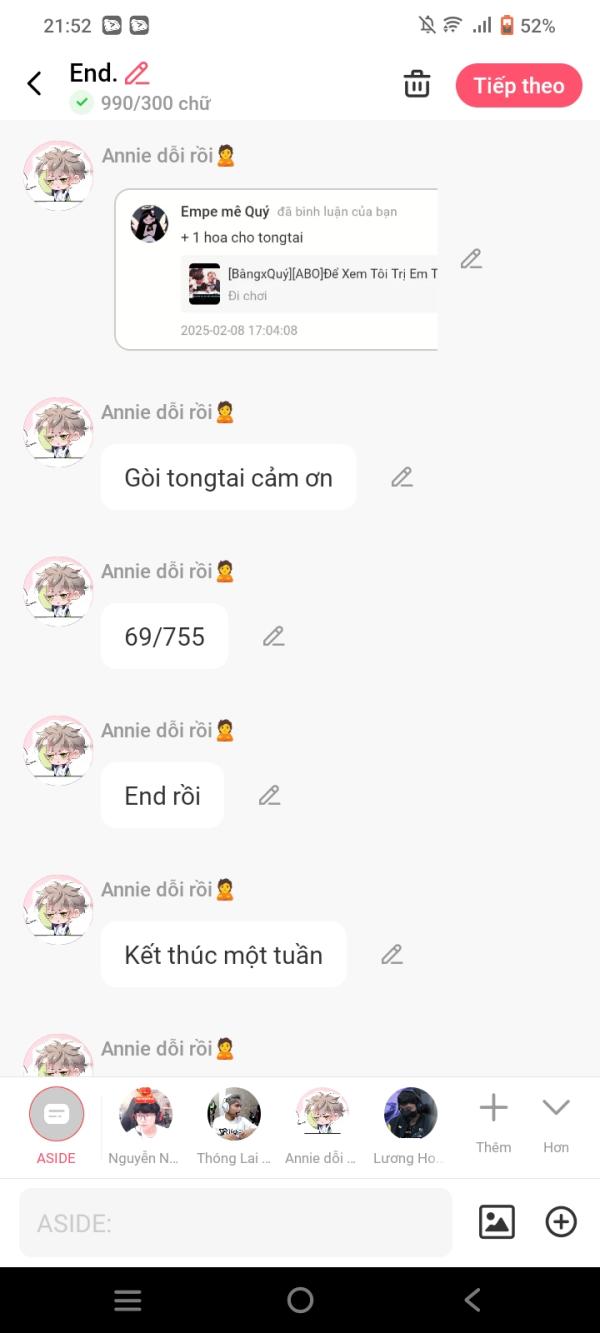This screenshot has height=1333, width=600.
Task: Edit the chapter title End.
Action: click(x=137, y=73)
